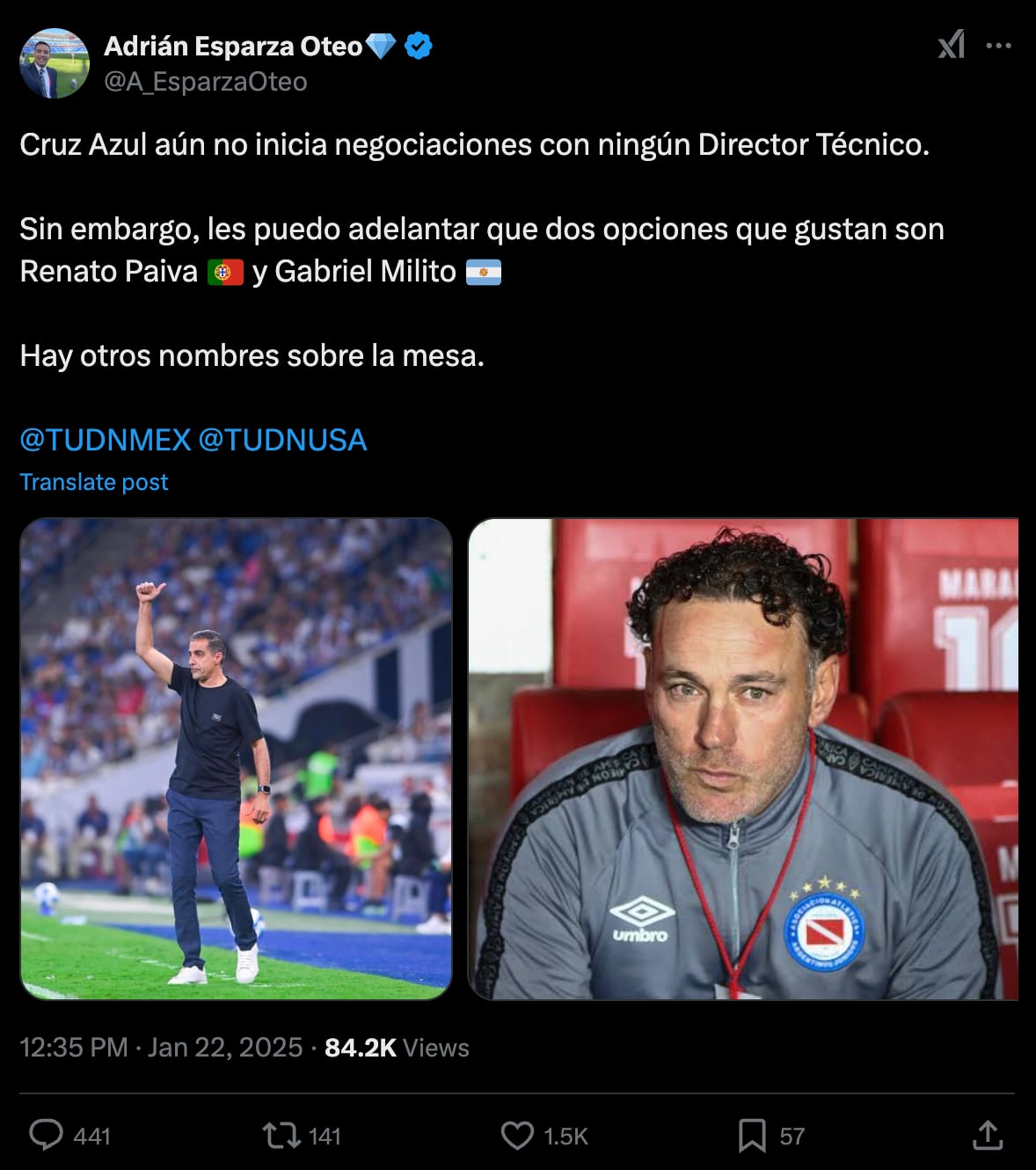The image size is (1036, 1170).
Task: Select the @A_EsparzaOteo handle
Action: [x=206, y=82]
